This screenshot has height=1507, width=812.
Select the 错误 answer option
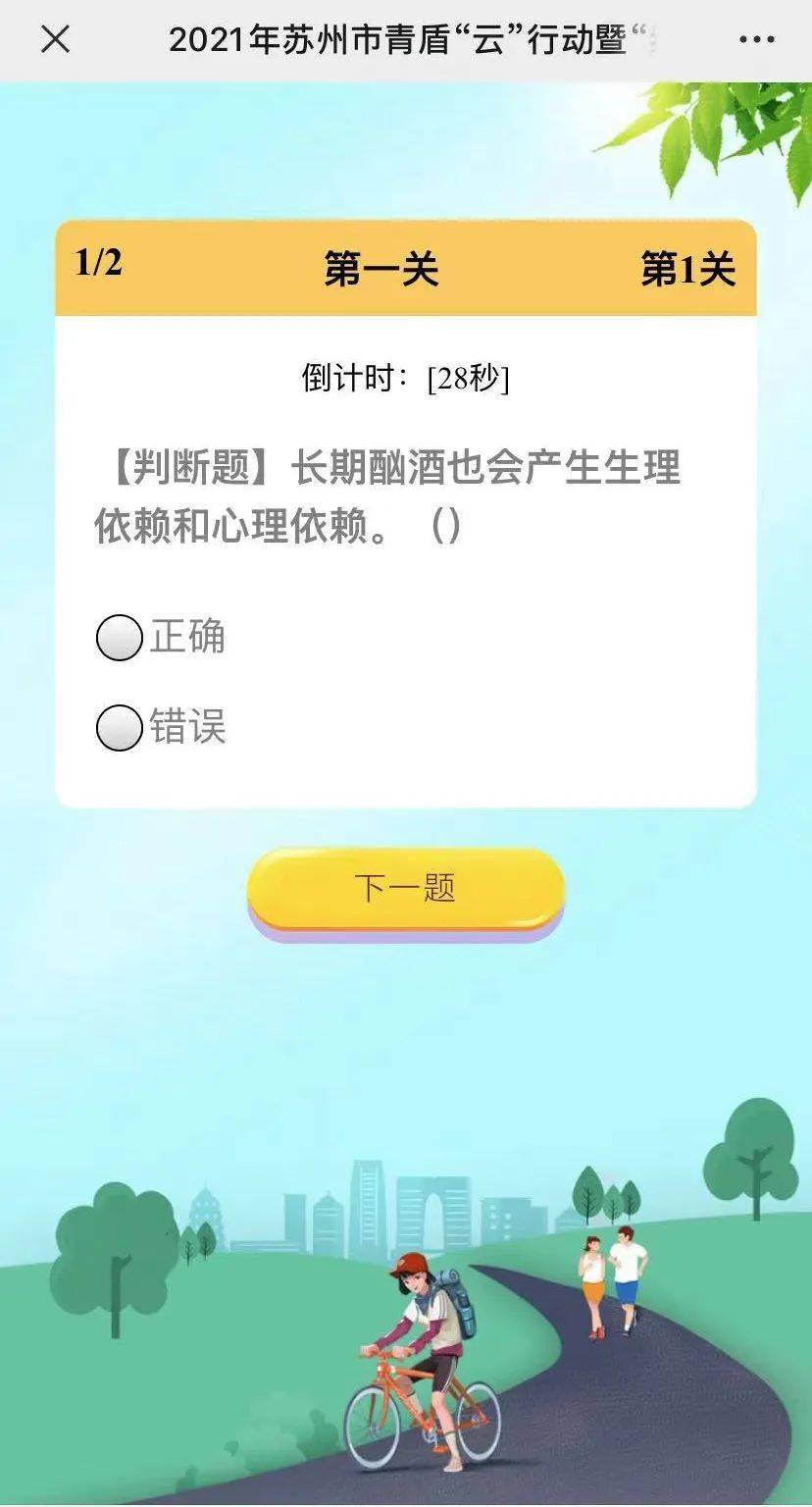(120, 729)
